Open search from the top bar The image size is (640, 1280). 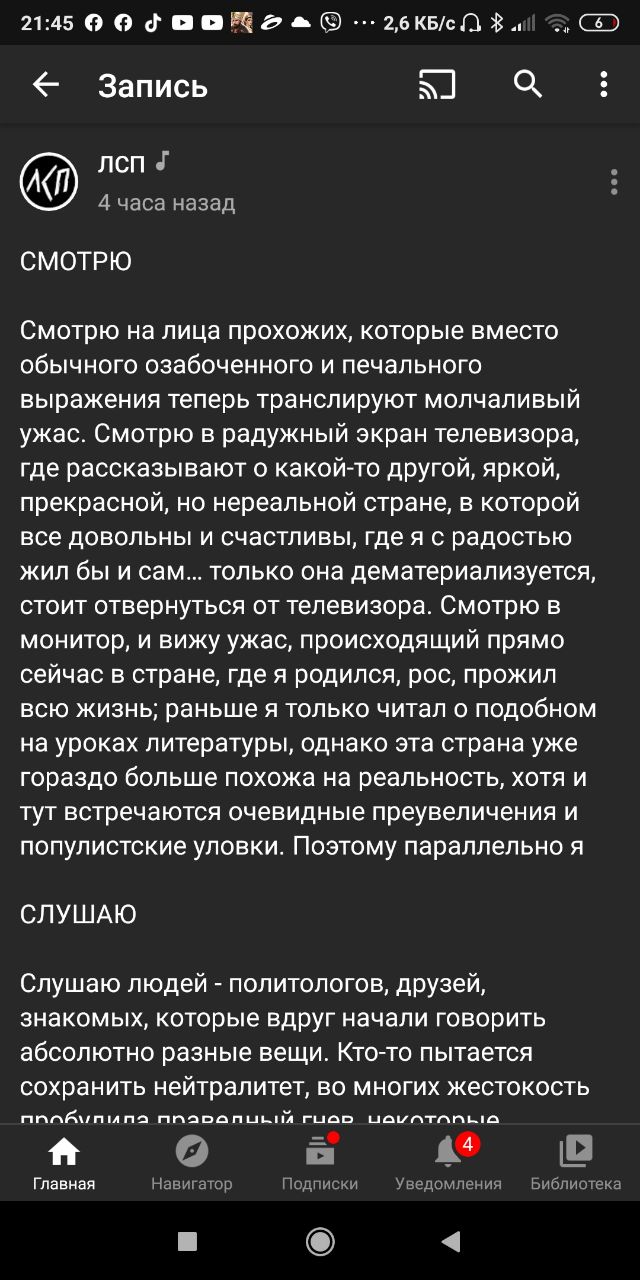[x=528, y=86]
